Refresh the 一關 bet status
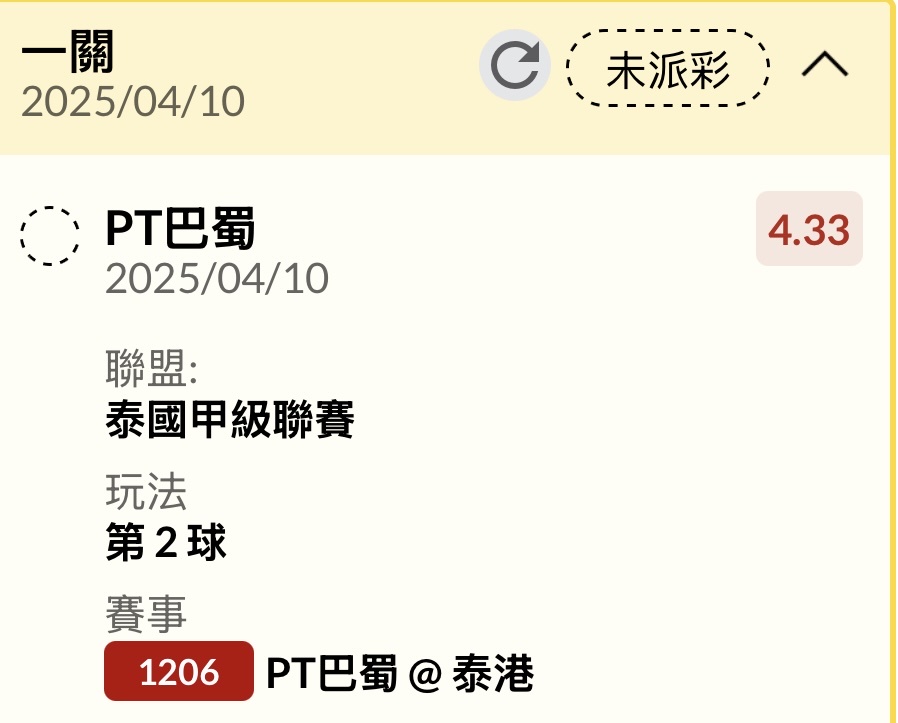The width and height of the screenshot is (898, 723). pyautogui.click(x=515, y=66)
